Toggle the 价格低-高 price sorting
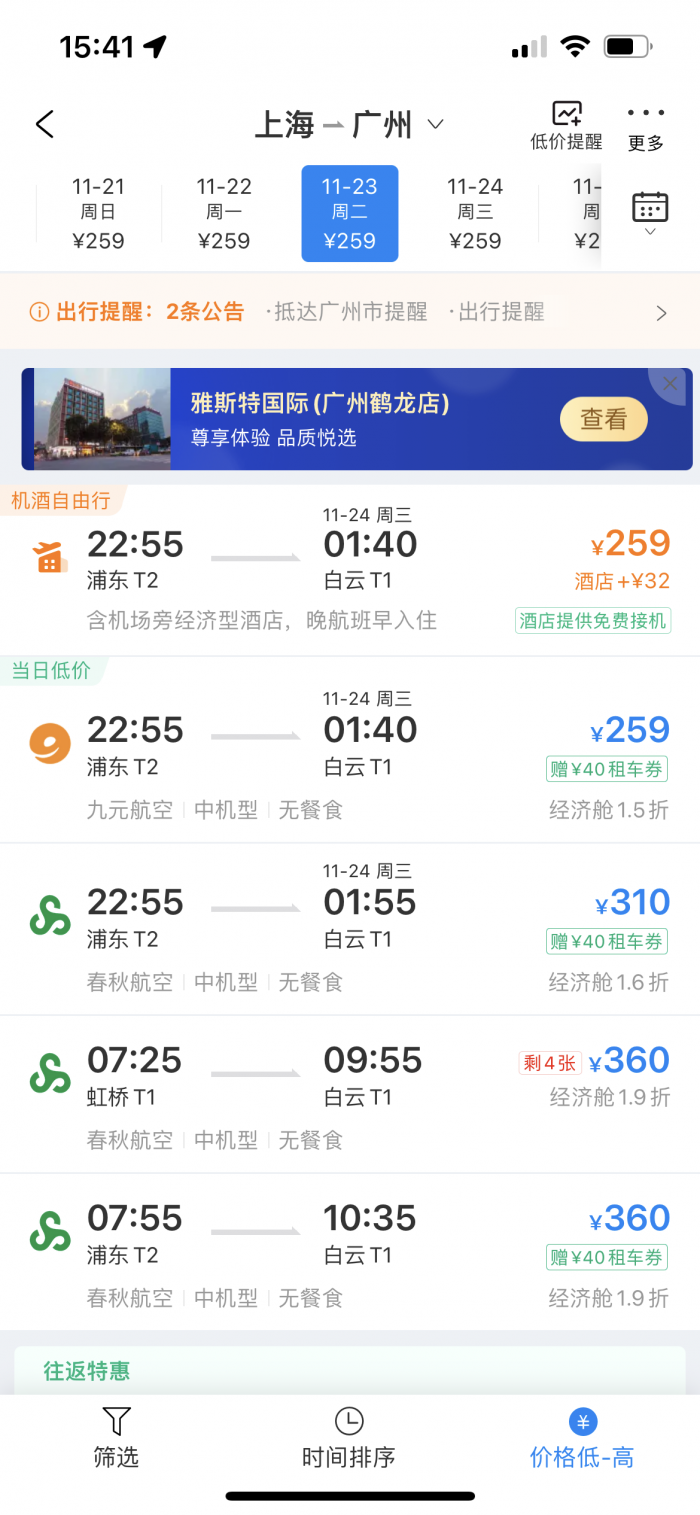 pos(582,1438)
